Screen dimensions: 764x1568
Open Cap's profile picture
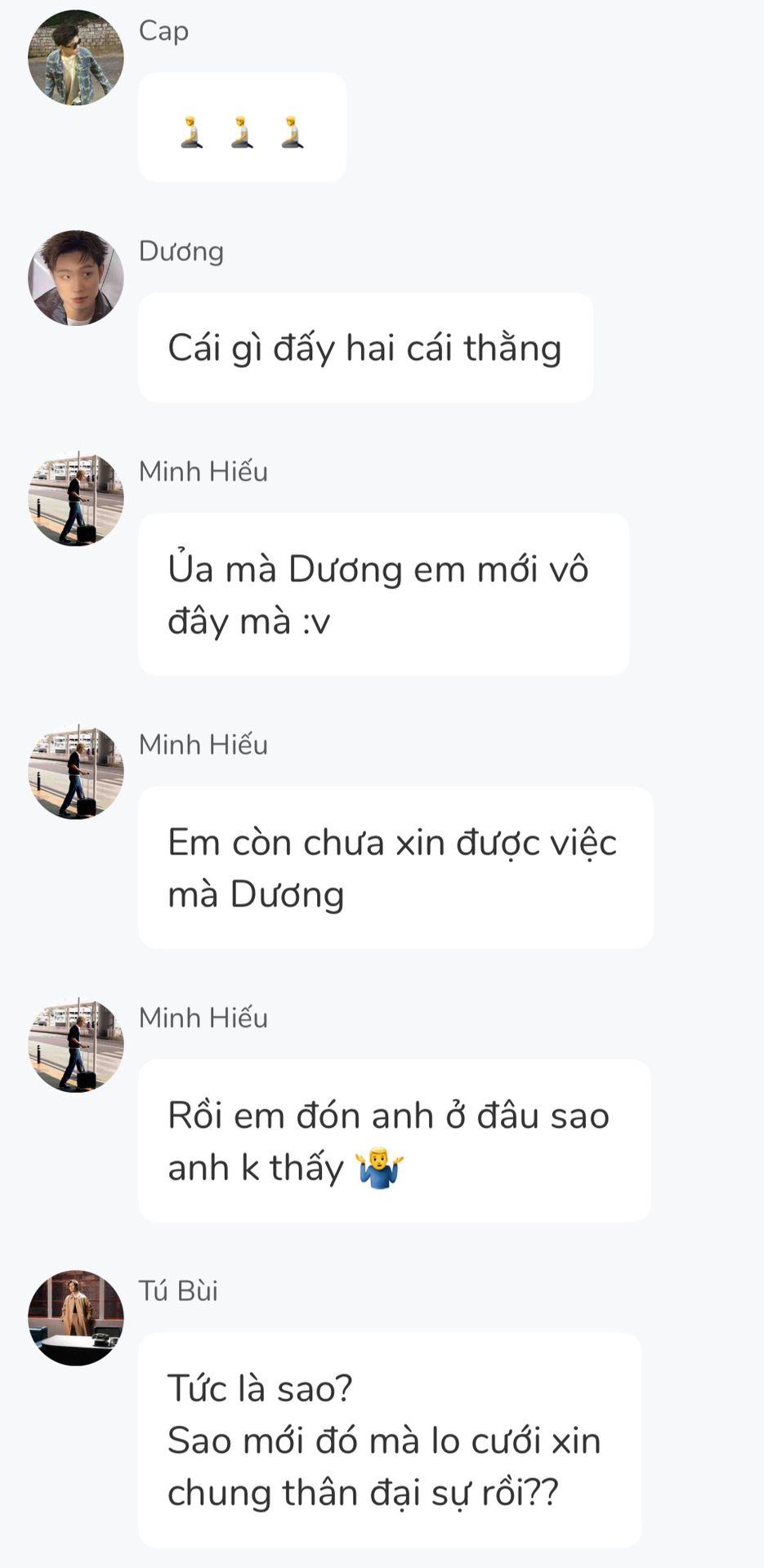(x=75, y=57)
